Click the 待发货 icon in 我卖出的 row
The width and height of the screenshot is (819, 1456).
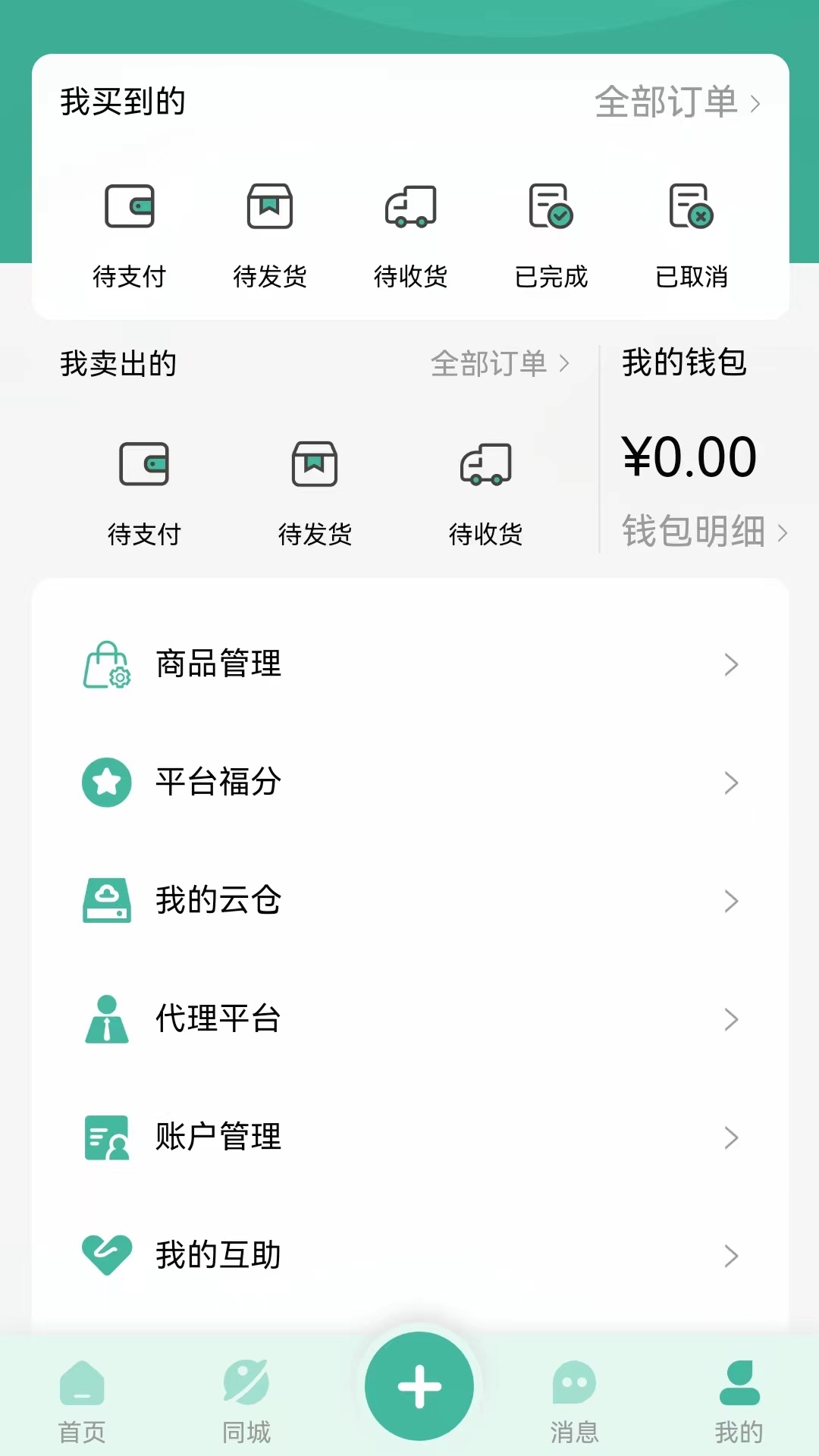click(x=315, y=465)
